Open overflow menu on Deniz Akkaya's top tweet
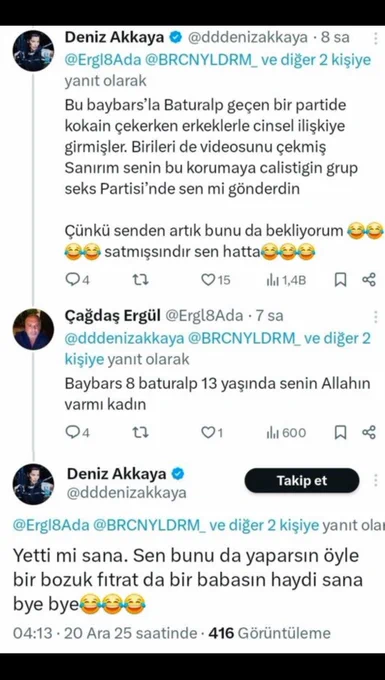385x680 pixels. point(375,39)
